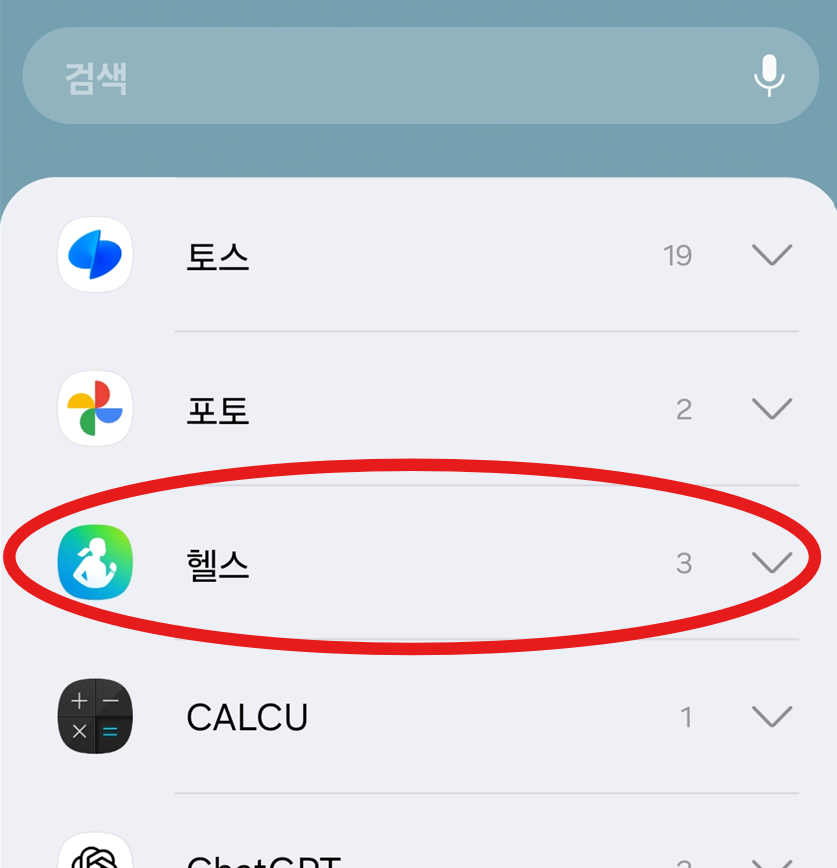Click the Google Photos pinwheel icon
The image size is (837, 868).
click(94, 409)
